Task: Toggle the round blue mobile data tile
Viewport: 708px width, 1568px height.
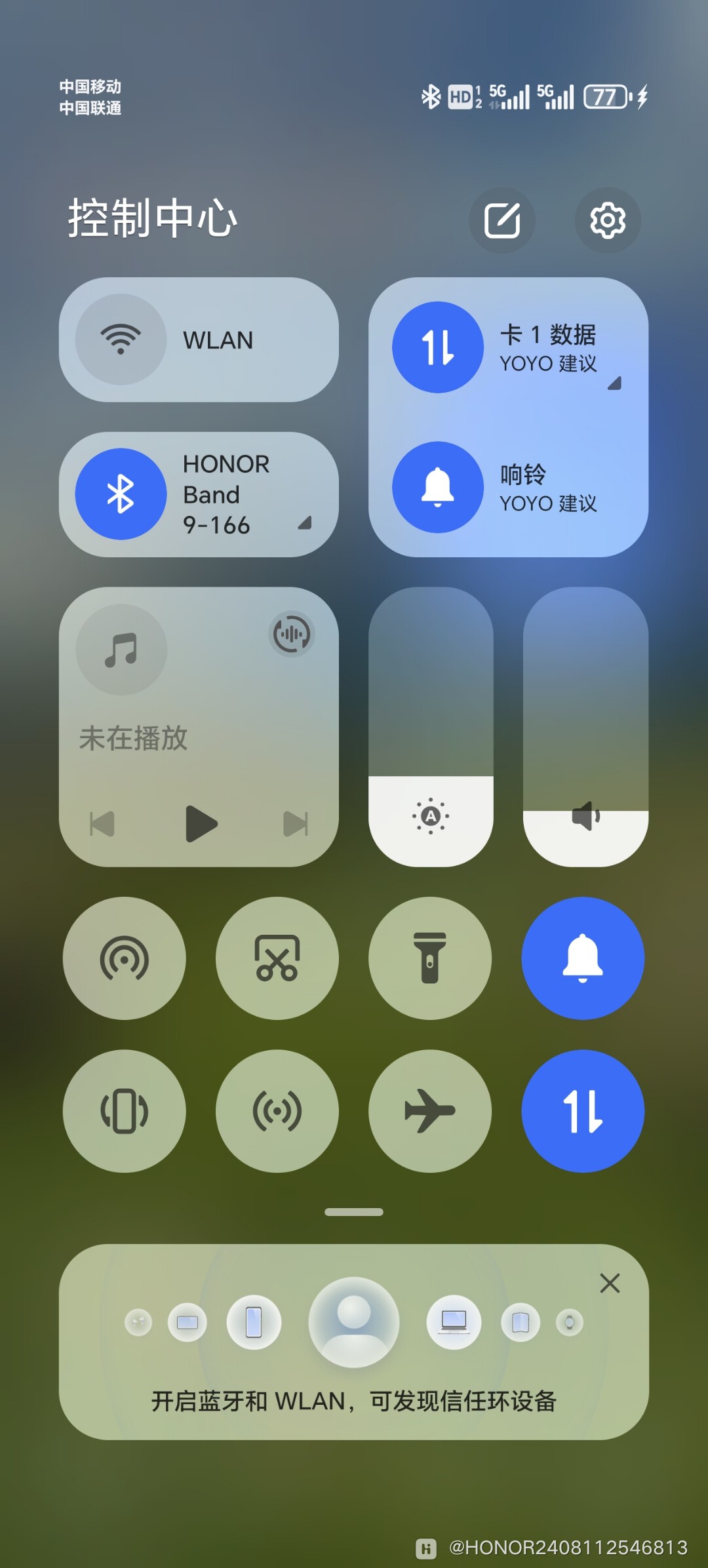Action: tap(583, 1111)
